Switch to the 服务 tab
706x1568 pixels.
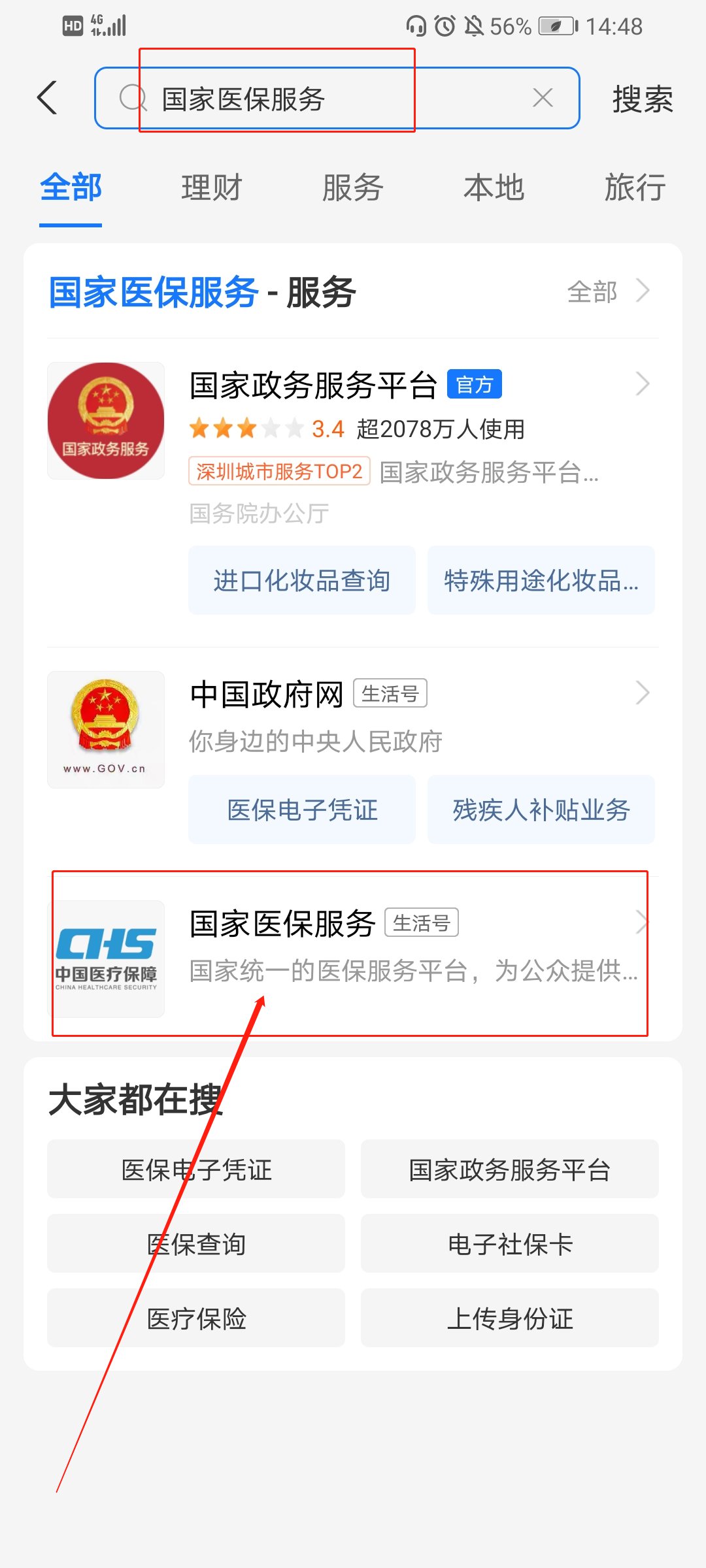(353, 188)
